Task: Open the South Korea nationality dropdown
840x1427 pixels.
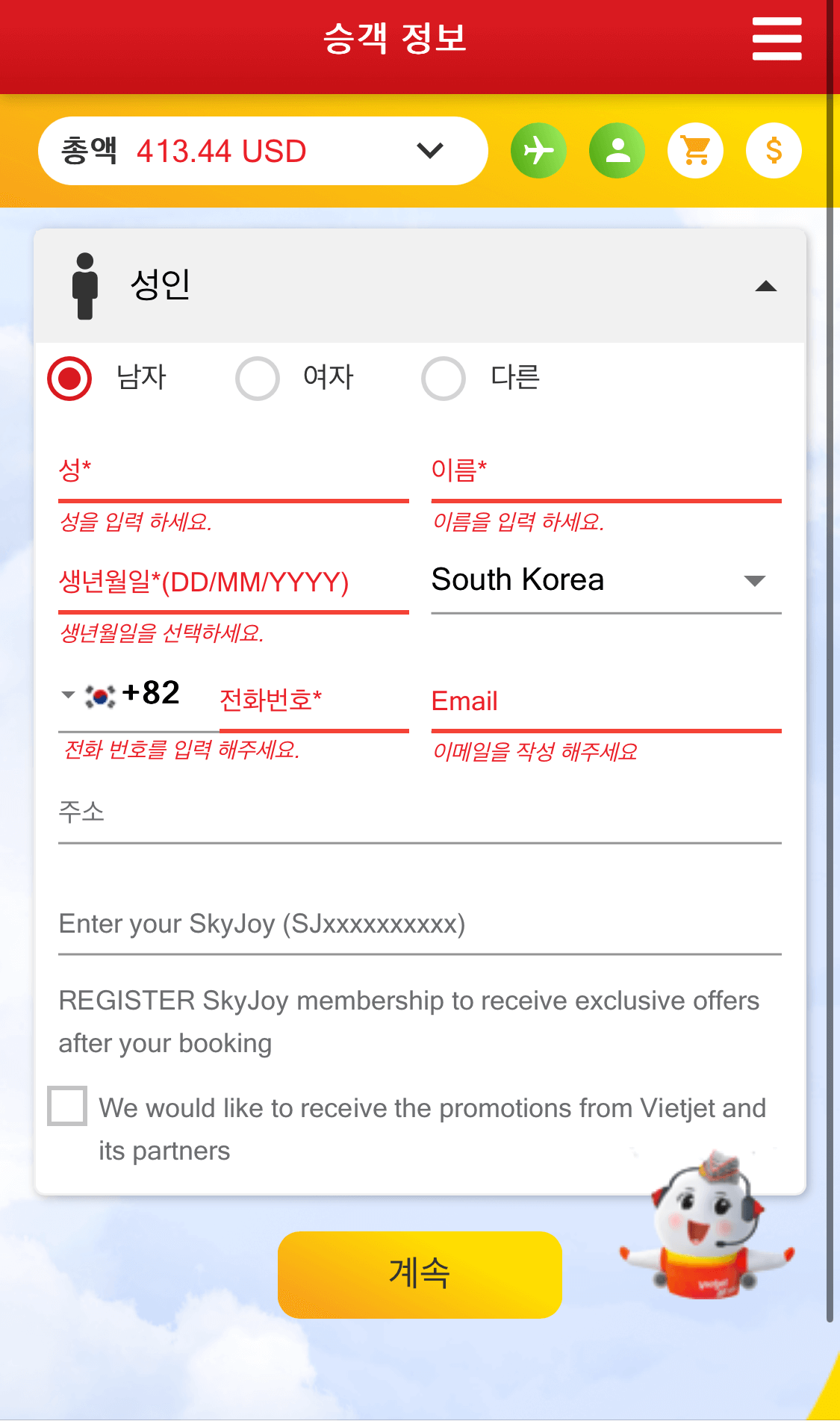Action: tap(605, 580)
